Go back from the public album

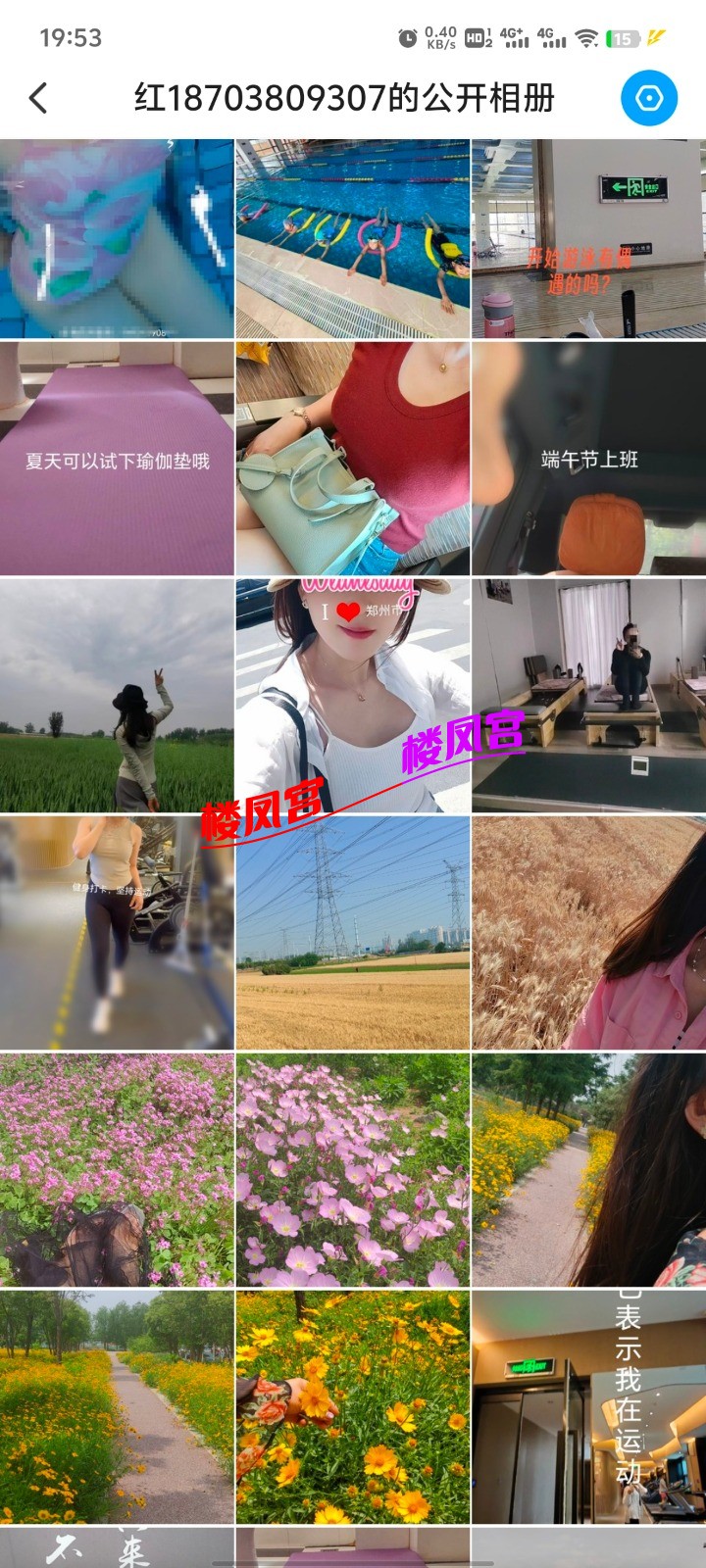[x=38, y=98]
